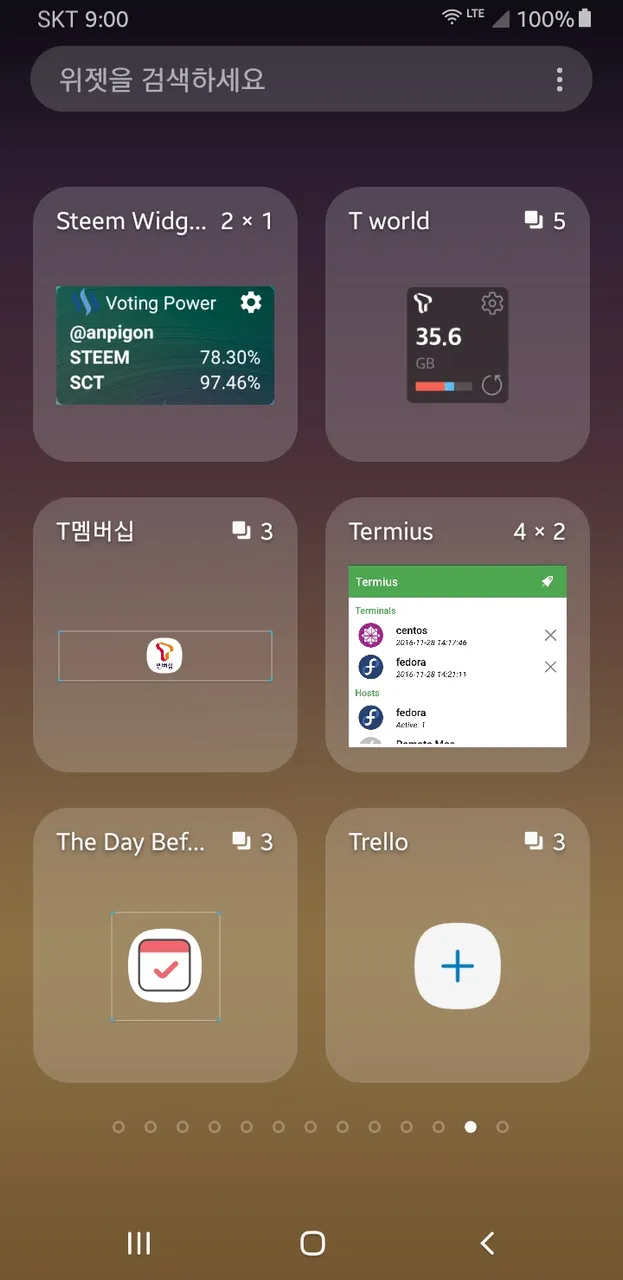Open the Trello widget group
Screen dimensions: 623x1280
pyautogui.click(x=458, y=945)
